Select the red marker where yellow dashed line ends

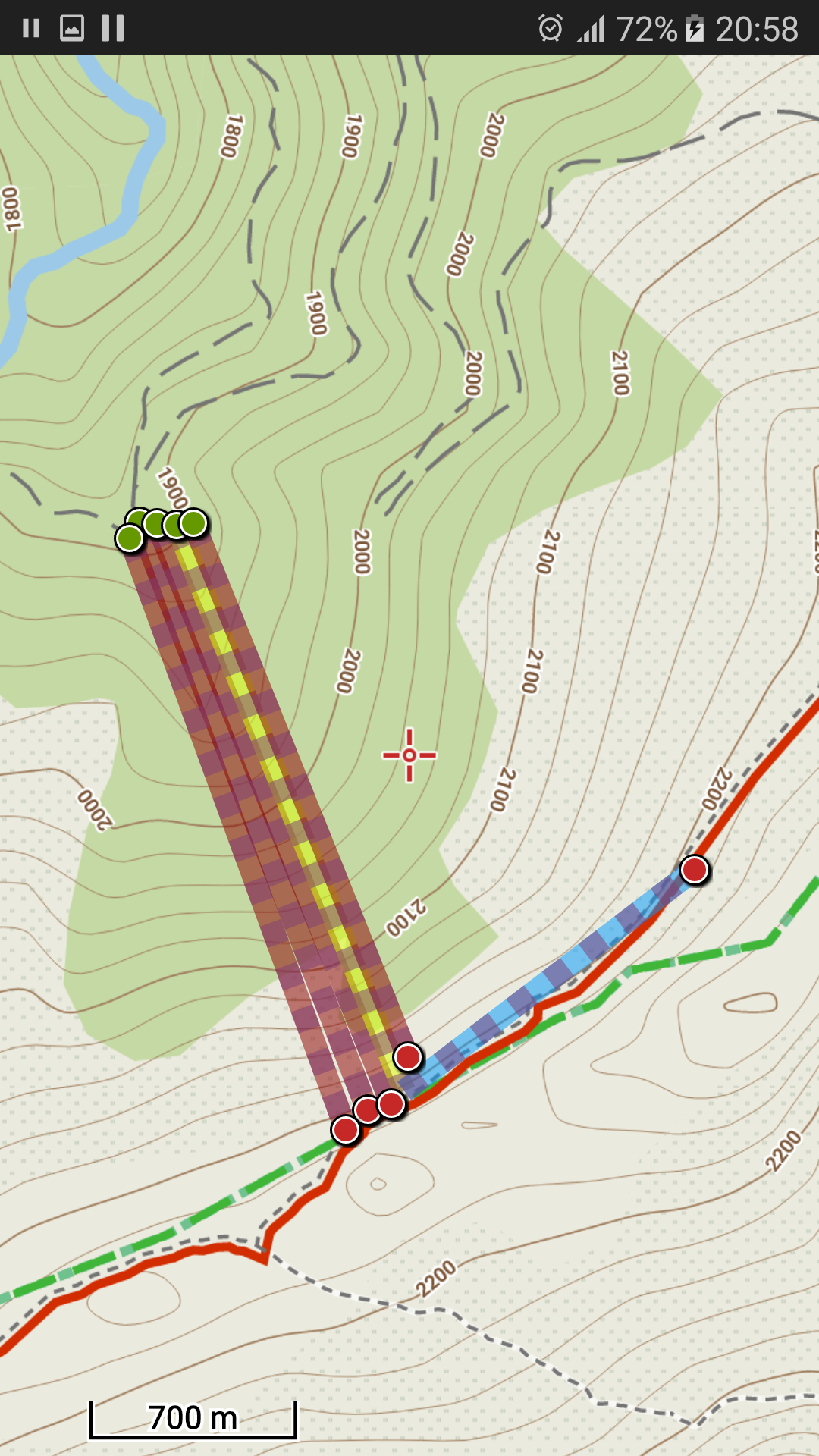(x=407, y=1056)
